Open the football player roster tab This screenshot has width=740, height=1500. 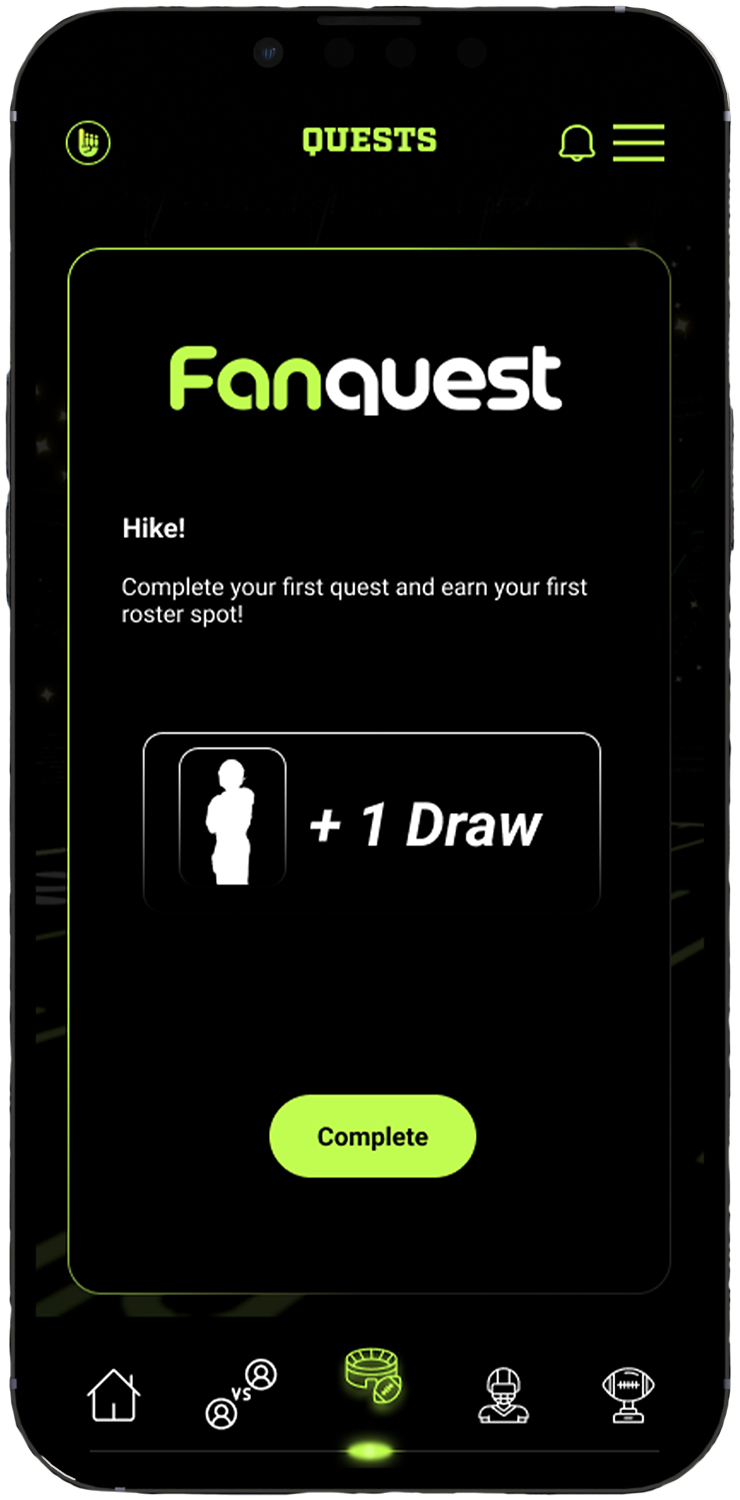pyautogui.click(x=502, y=1395)
